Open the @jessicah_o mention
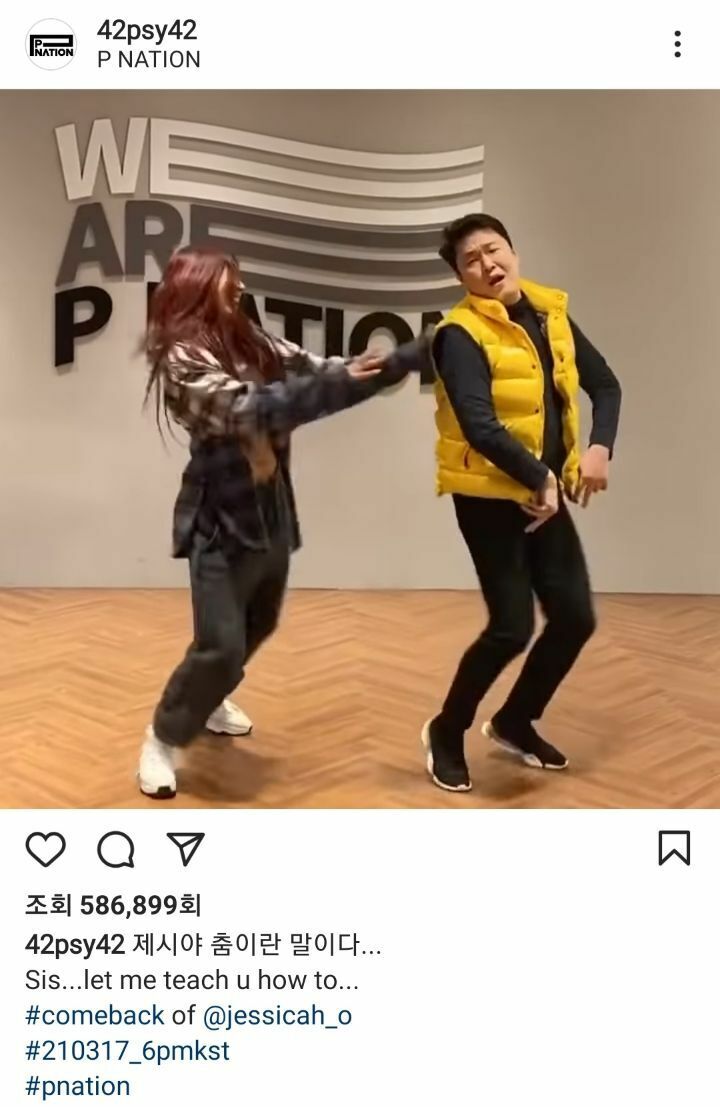 pyautogui.click(x=277, y=1016)
